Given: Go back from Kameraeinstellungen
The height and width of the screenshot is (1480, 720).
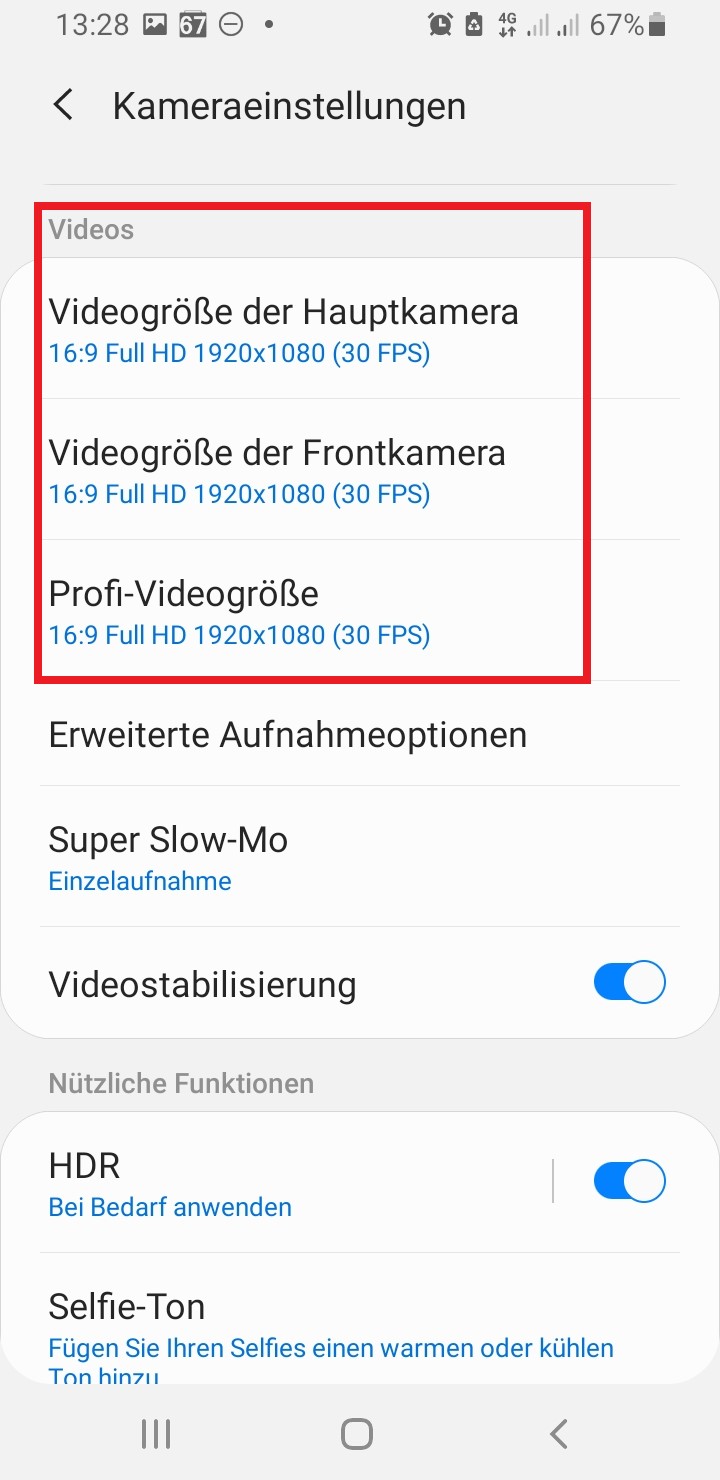Looking at the screenshot, I should 63,106.
